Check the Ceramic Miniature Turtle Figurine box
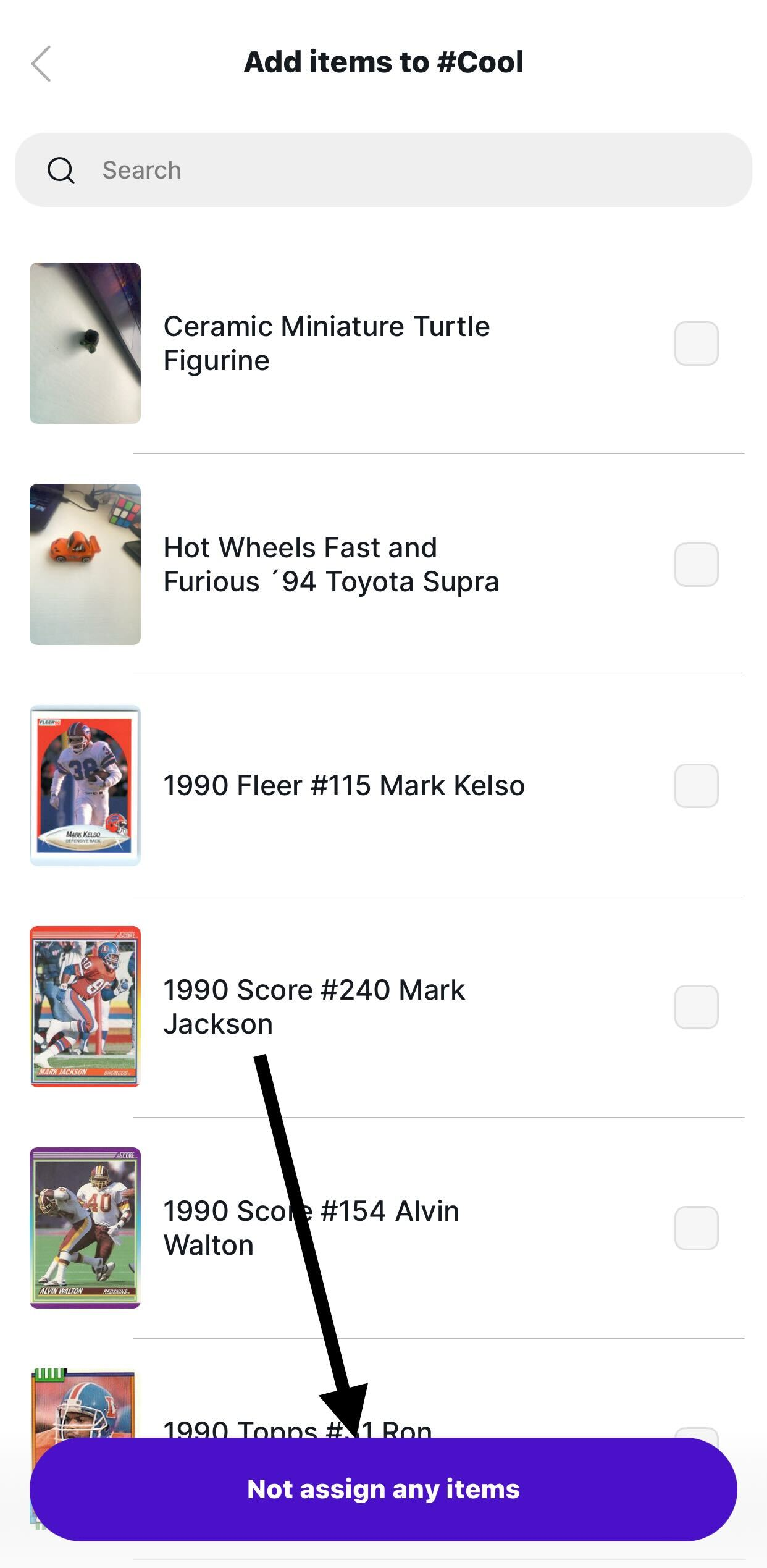 pos(696,344)
